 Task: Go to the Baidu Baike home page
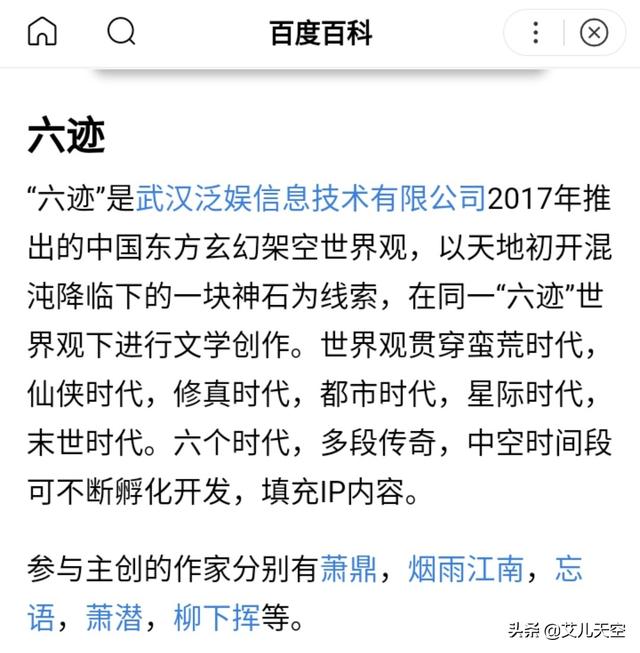[x=42, y=33]
